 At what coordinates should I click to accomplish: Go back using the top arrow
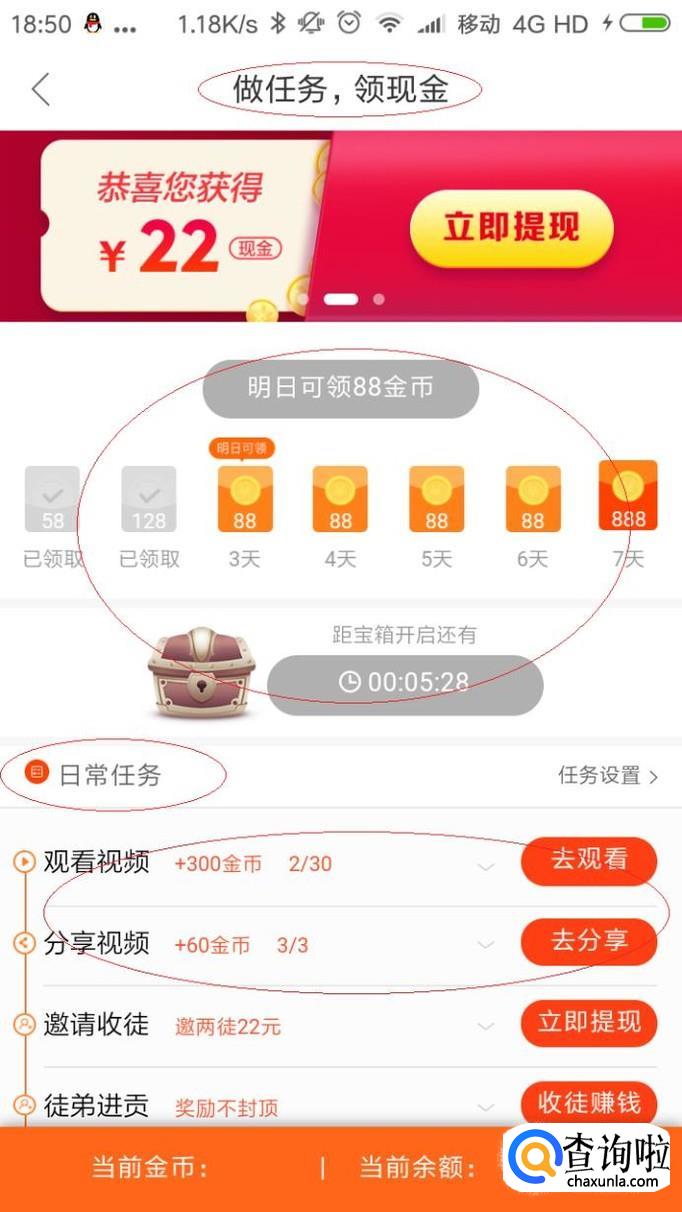[x=40, y=89]
